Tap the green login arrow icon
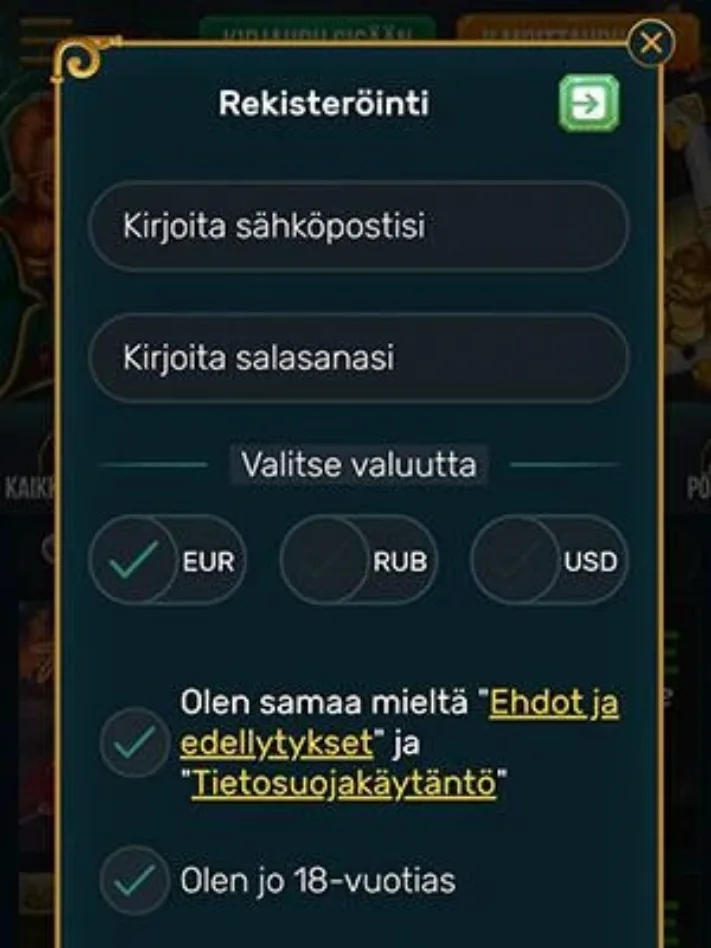Image resolution: width=711 pixels, height=948 pixels. click(x=589, y=104)
